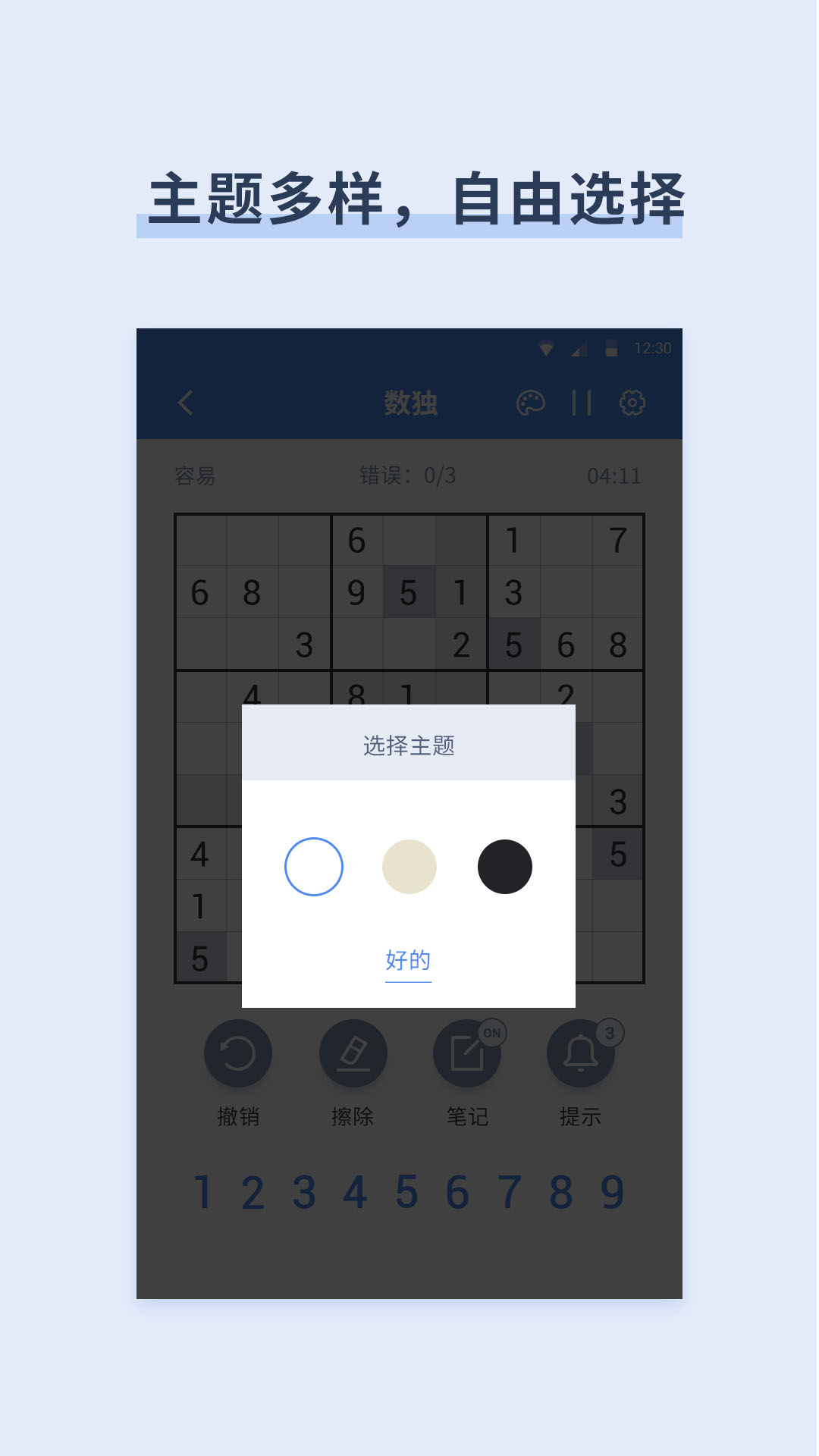Tap the 04:11 game timer
Viewport: 819px width, 1456px height.
[x=614, y=476]
